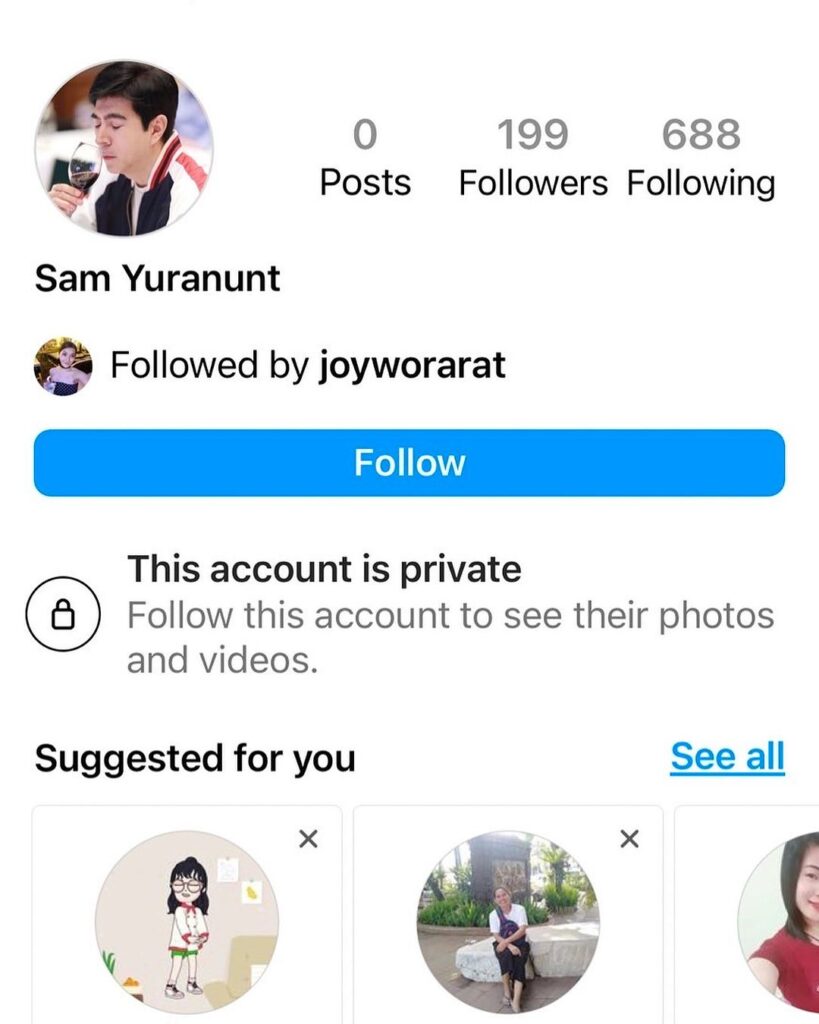Screen dimensions: 819x1024
Task: View the 688 Following list
Action: [701, 158]
